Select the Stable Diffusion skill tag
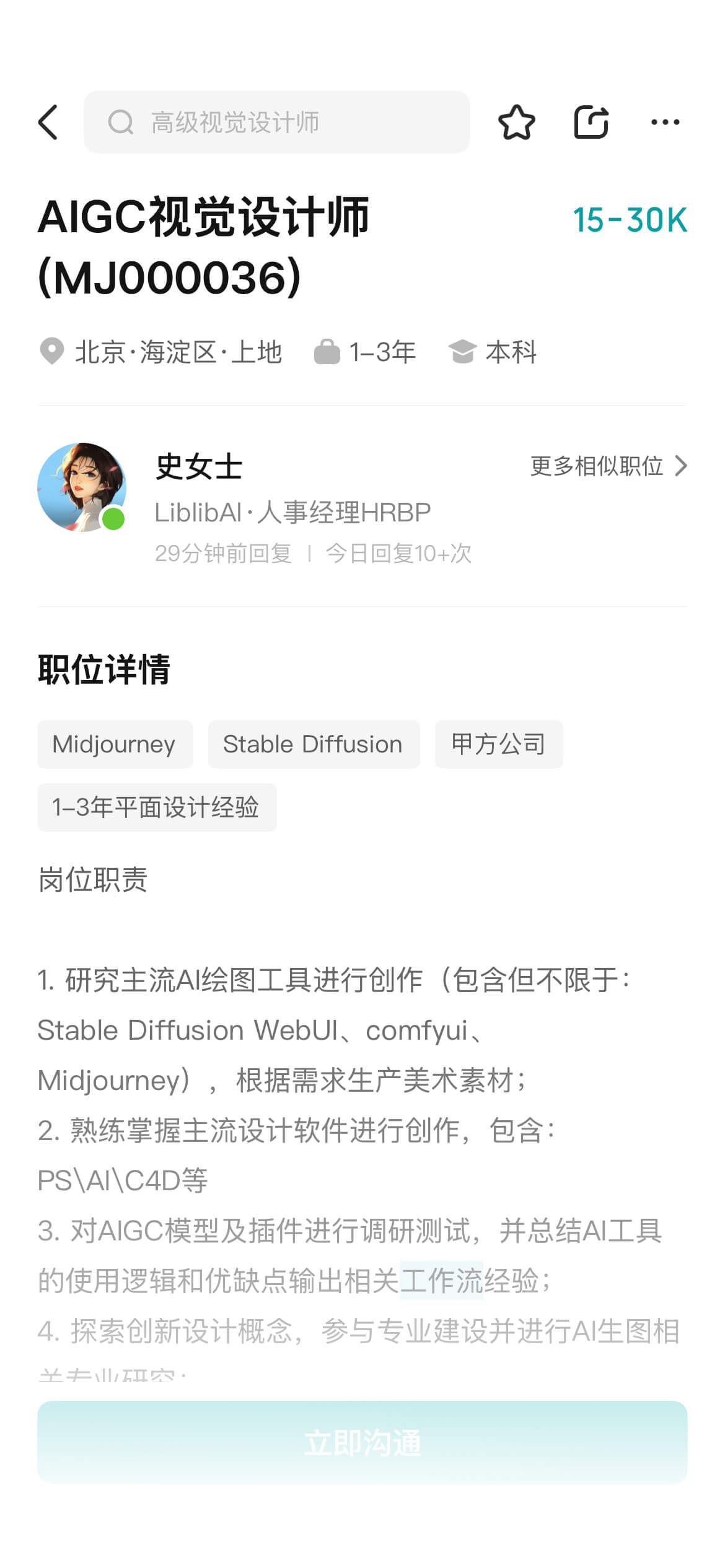 (312, 744)
